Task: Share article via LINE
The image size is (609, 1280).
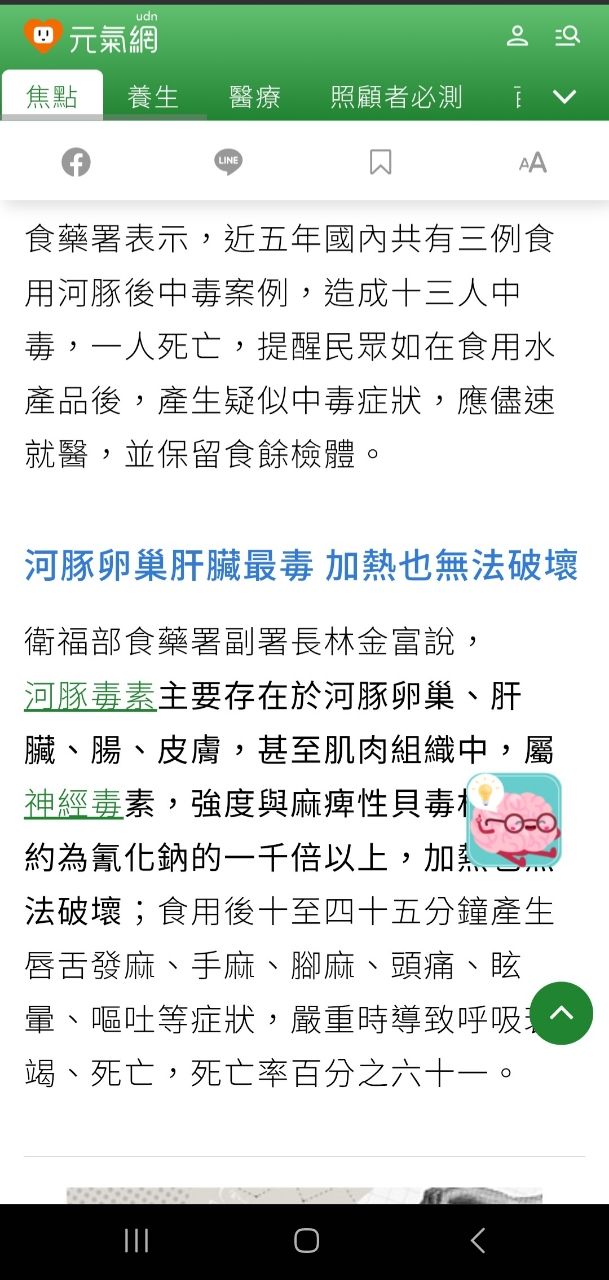Action: click(x=228, y=162)
